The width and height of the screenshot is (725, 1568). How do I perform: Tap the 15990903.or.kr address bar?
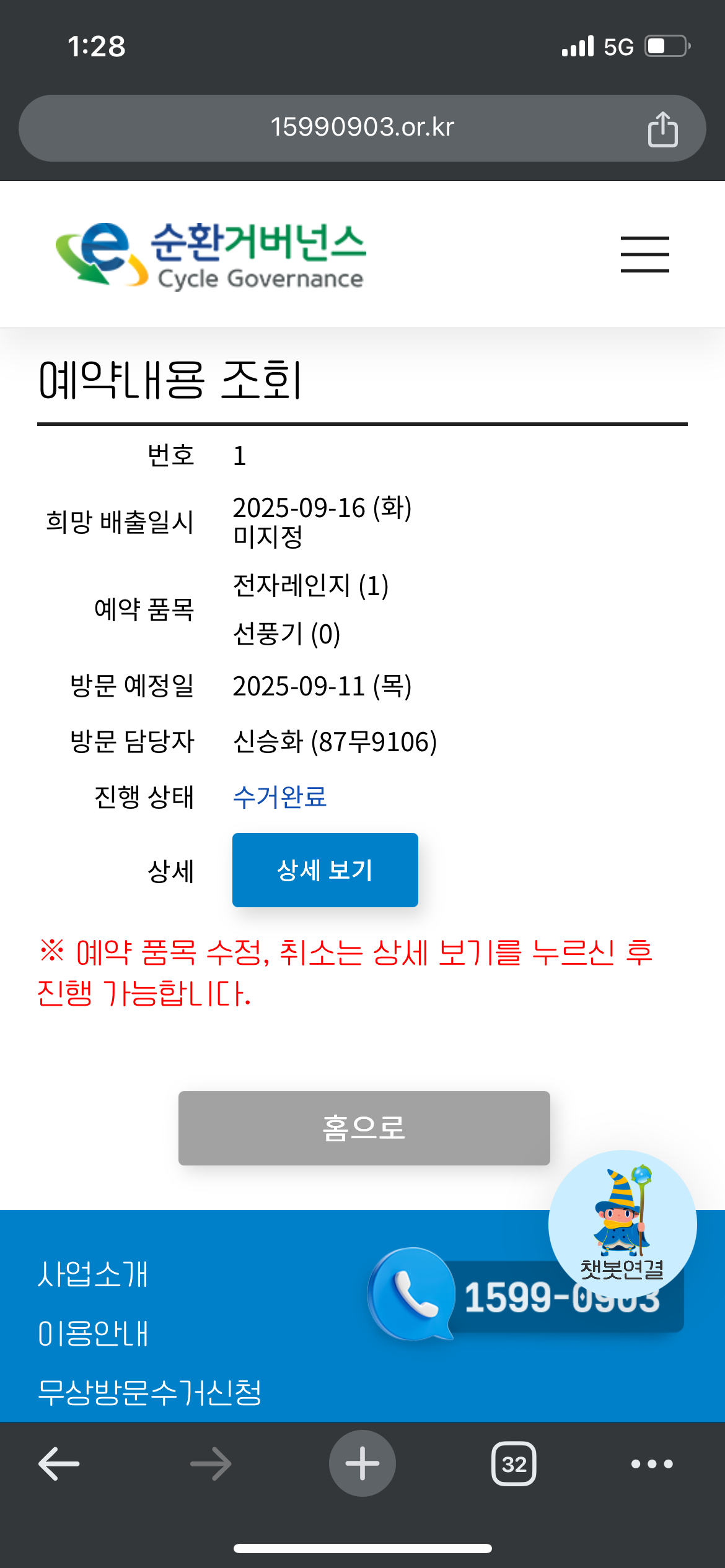(362, 128)
